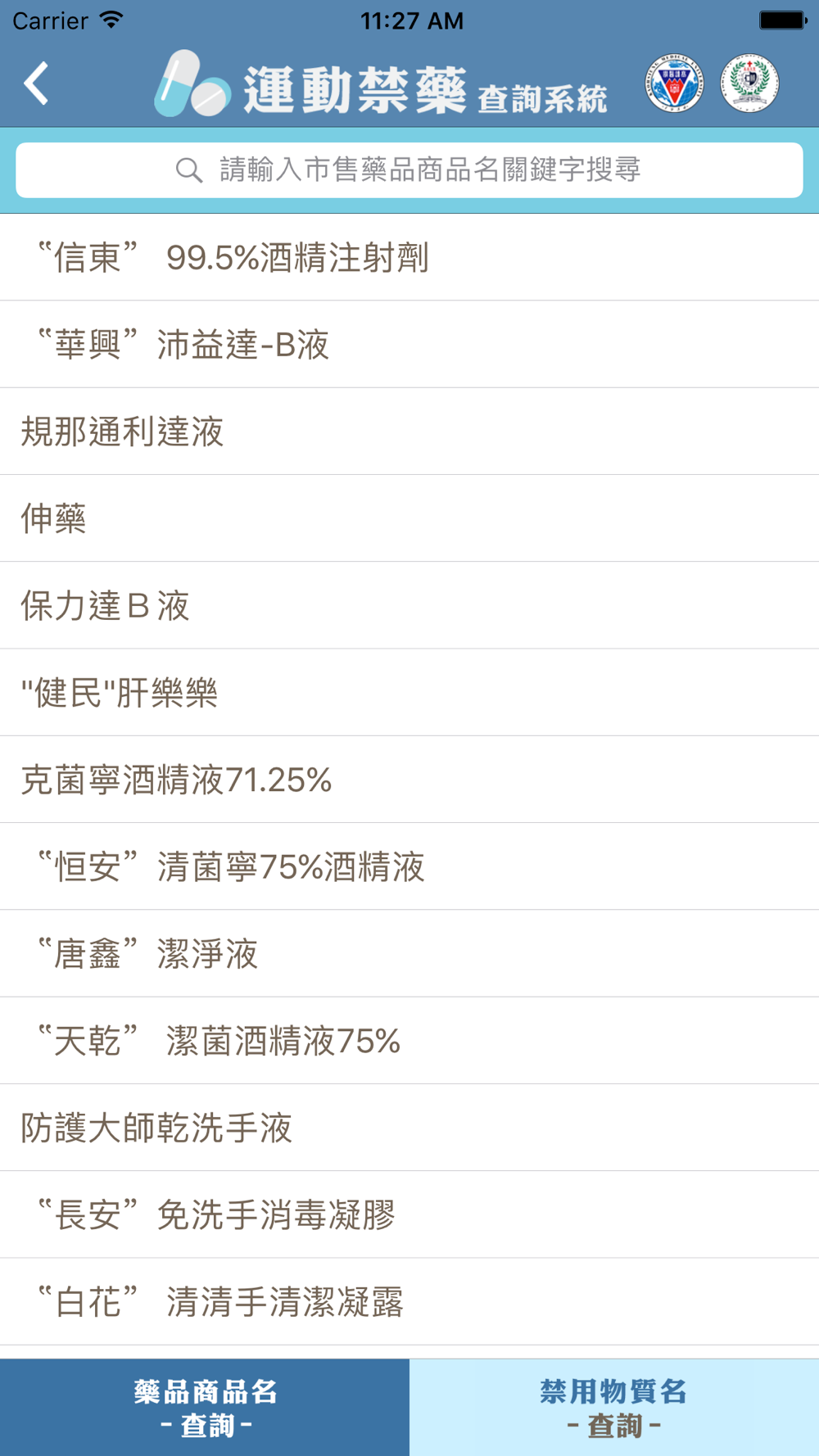Switch to 藥品商品名 查詢 tab
The width and height of the screenshot is (819, 1456).
click(205, 1408)
